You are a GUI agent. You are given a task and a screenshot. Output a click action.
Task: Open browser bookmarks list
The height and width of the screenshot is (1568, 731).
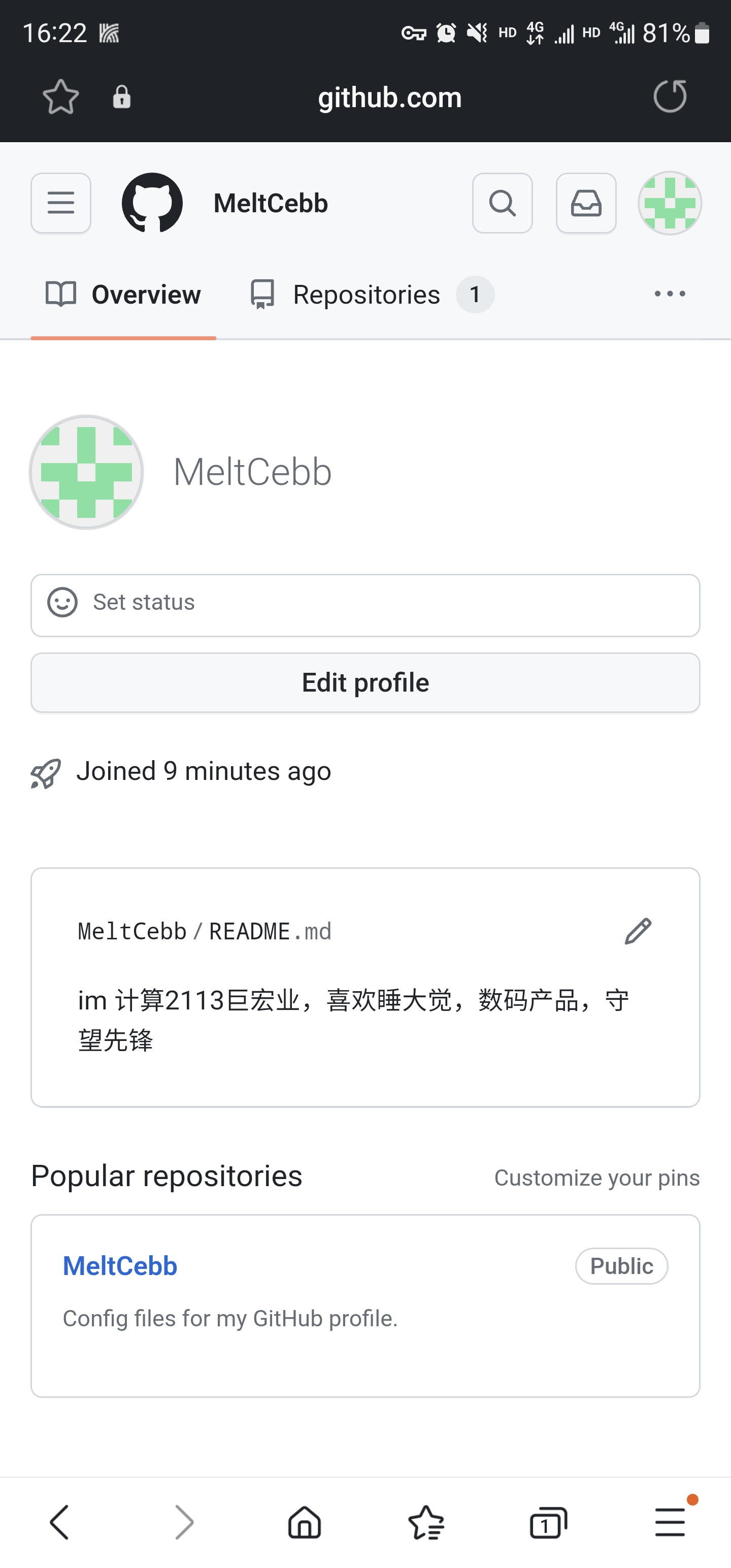pos(426,1522)
